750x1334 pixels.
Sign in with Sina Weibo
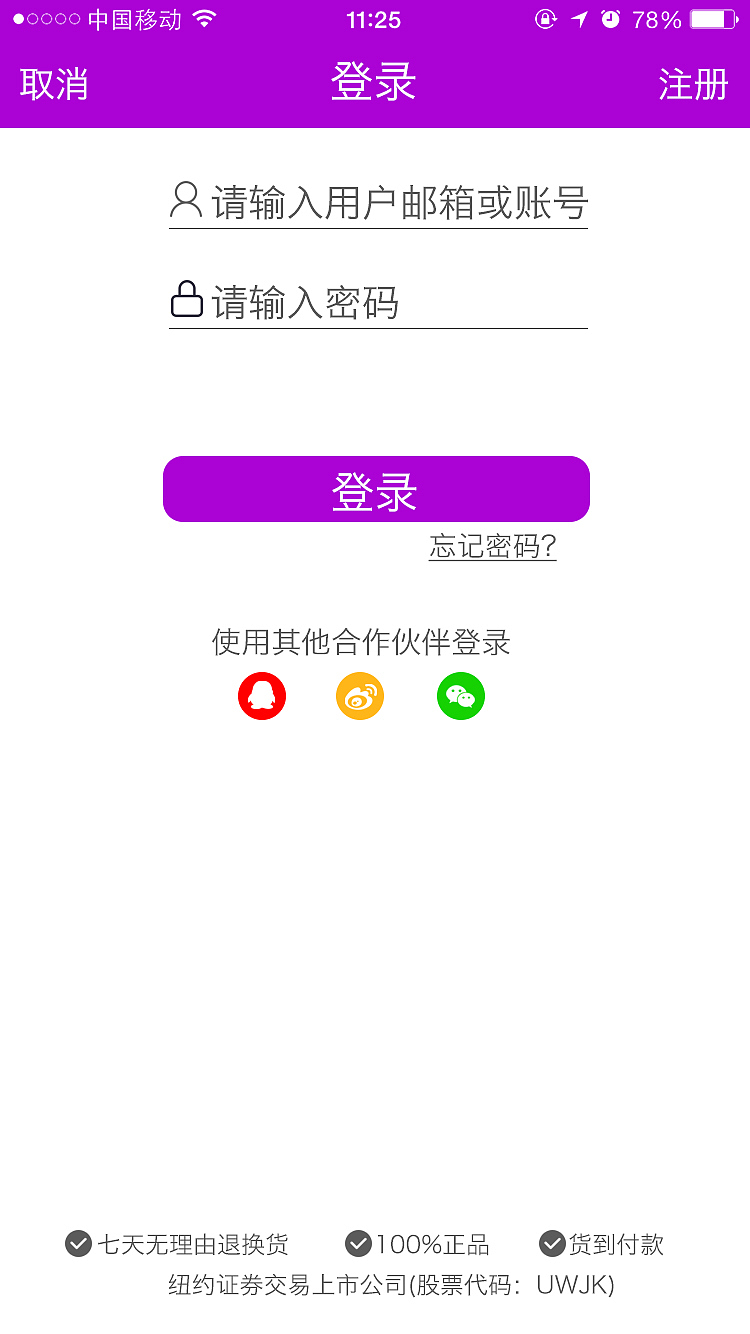click(360, 696)
